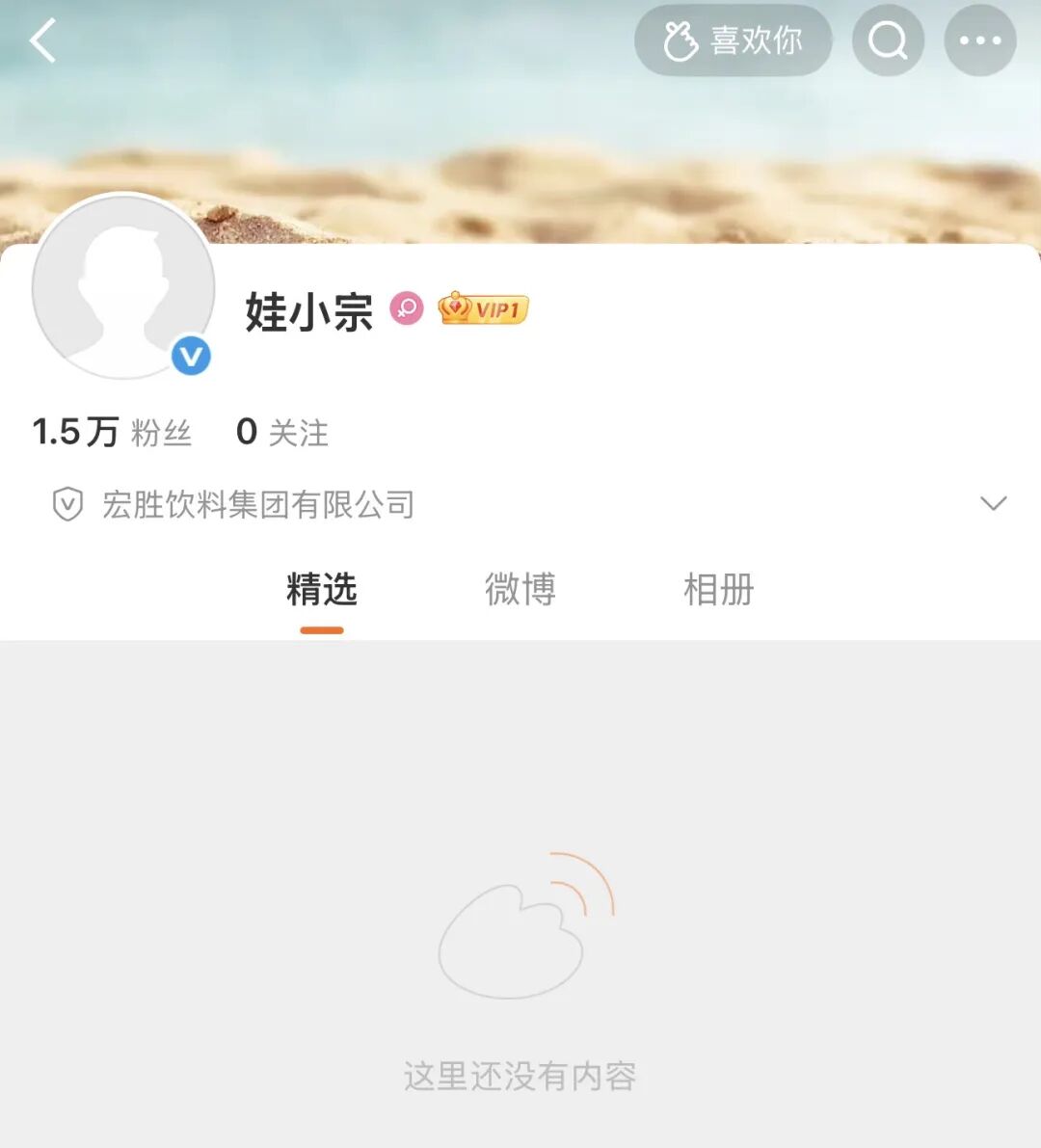Select the 精选 tab

[x=321, y=590]
